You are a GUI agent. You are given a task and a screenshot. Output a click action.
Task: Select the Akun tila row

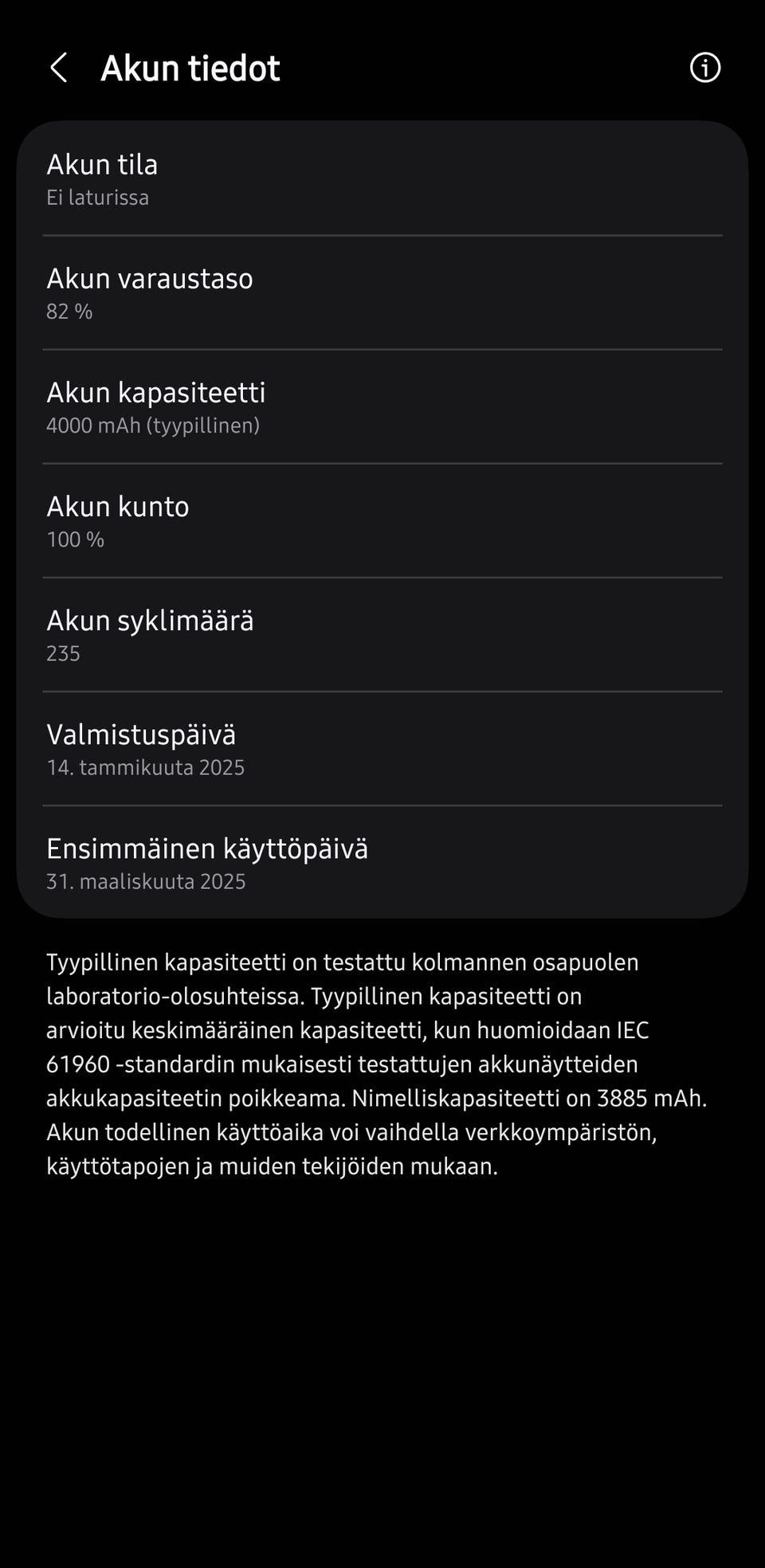pos(382,179)
